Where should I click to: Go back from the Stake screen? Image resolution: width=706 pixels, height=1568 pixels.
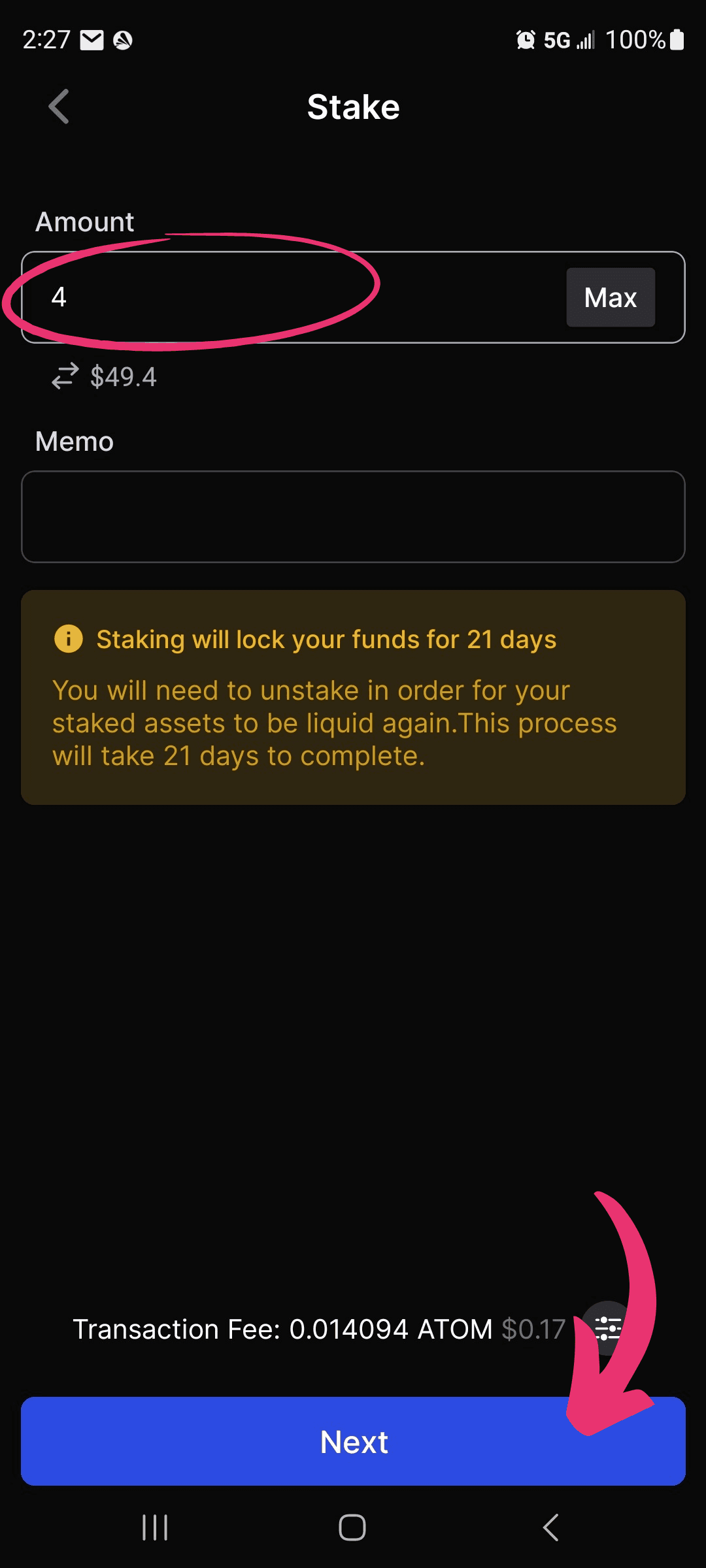point(59,106)
